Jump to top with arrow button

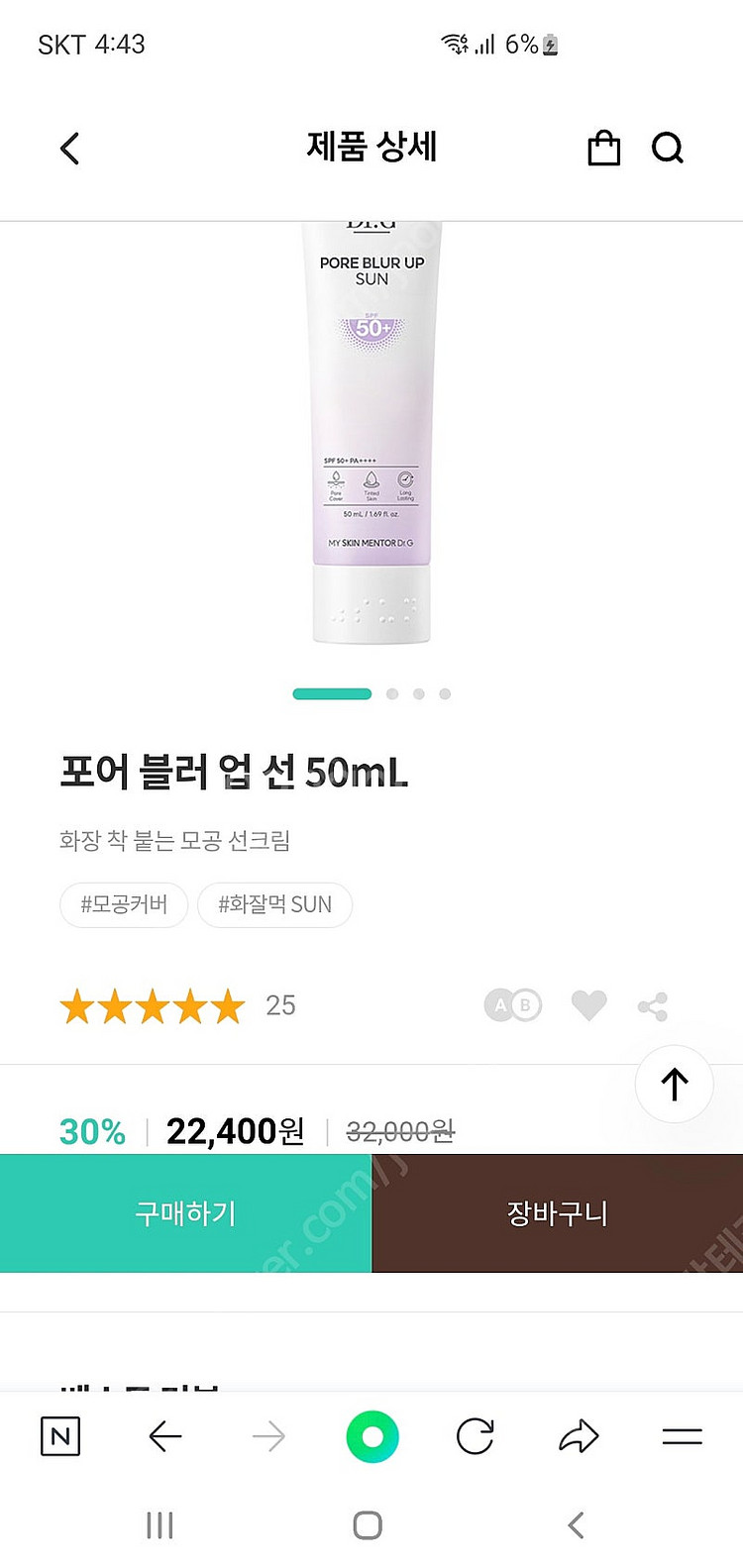[675, 1084]
